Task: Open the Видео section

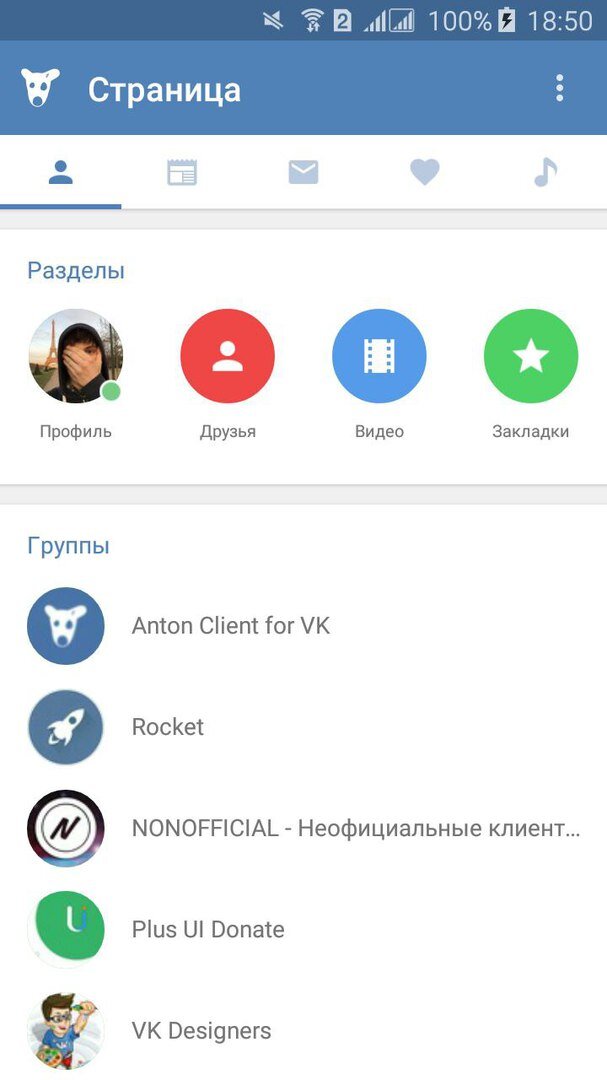Action: click(x=379, y=357)
